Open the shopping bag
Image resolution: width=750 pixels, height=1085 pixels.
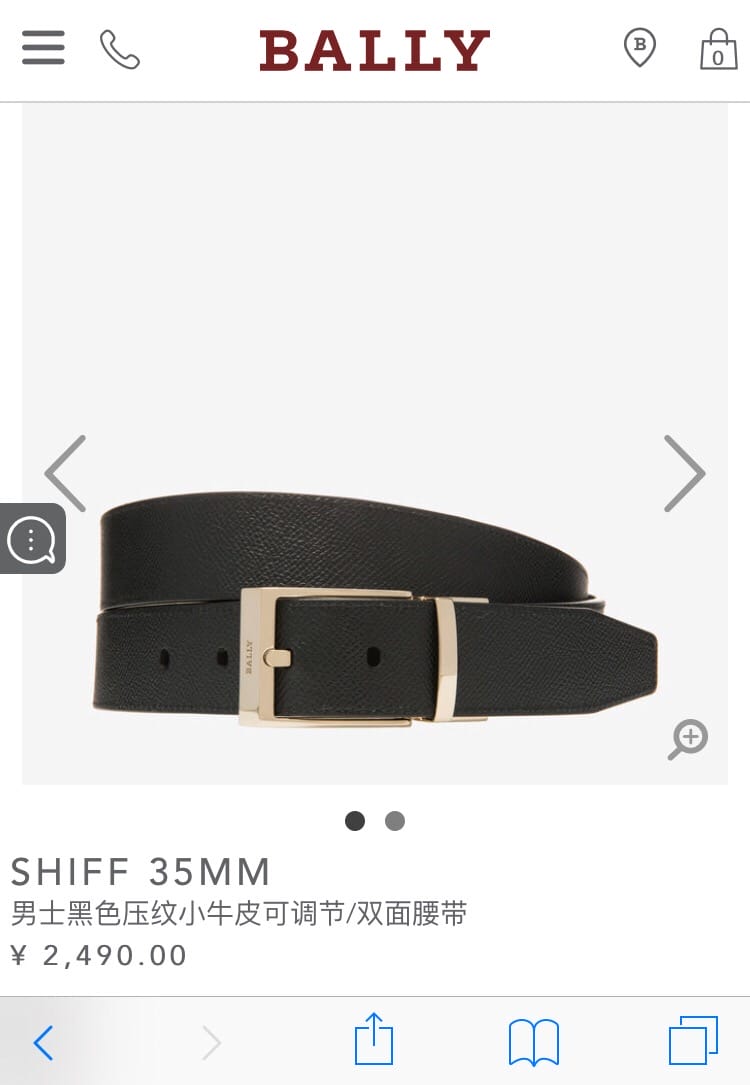(718, 49)
